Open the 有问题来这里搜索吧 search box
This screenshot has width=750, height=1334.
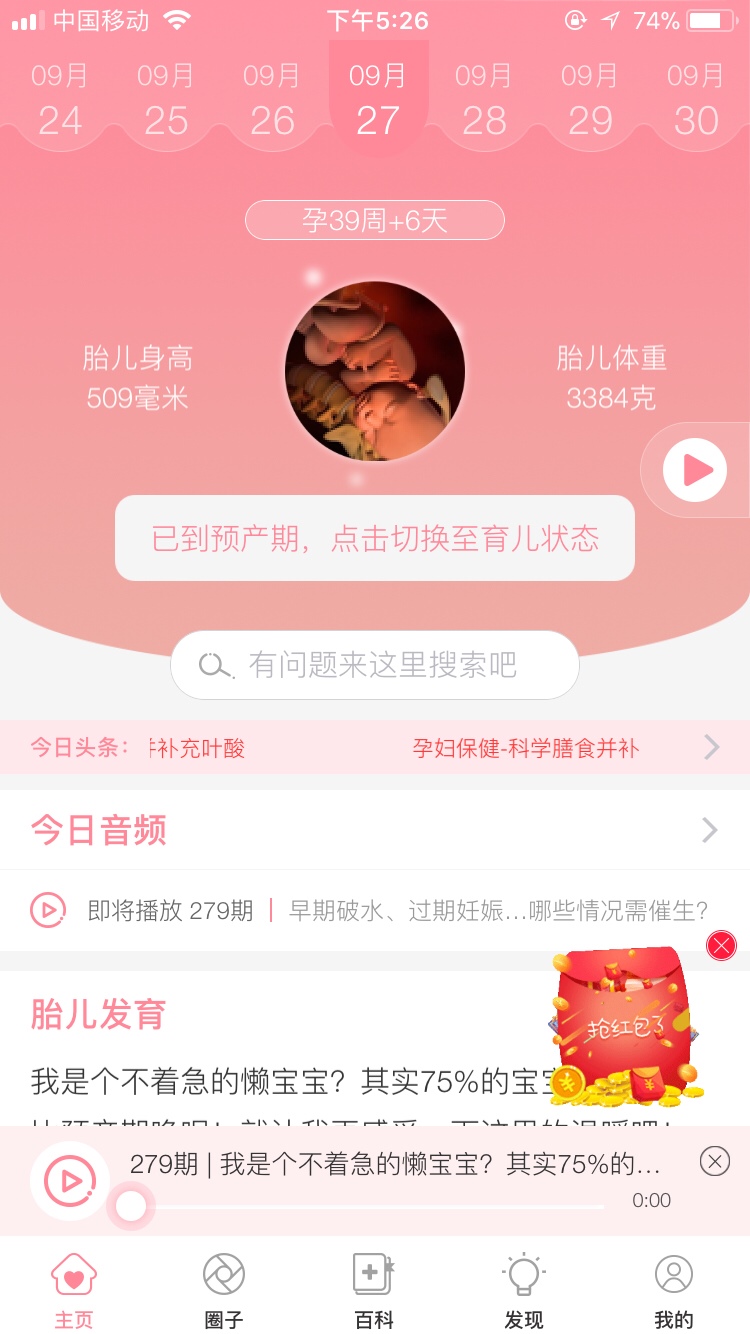point(375,665)
